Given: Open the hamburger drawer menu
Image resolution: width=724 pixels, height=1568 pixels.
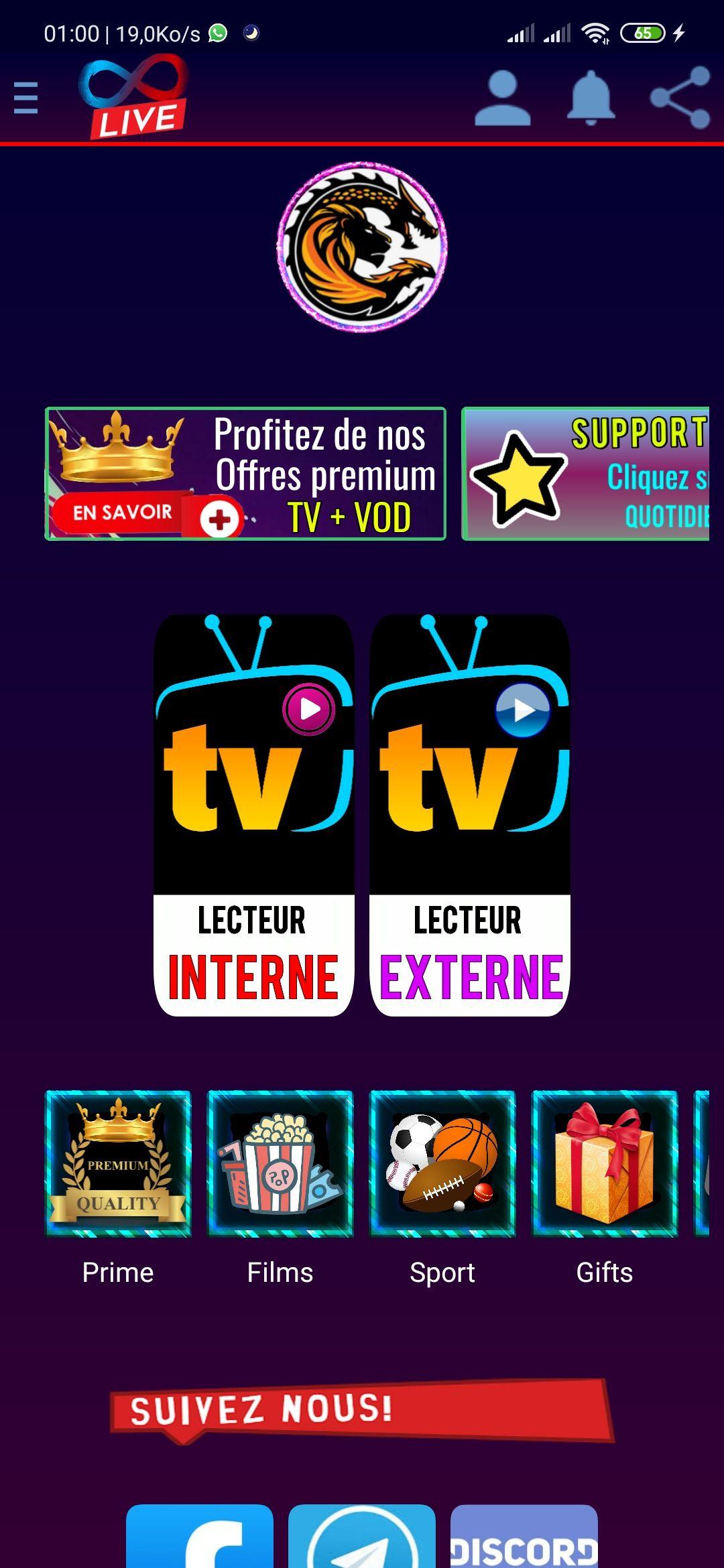Looking at the screenshot, I should click(25, 98).
